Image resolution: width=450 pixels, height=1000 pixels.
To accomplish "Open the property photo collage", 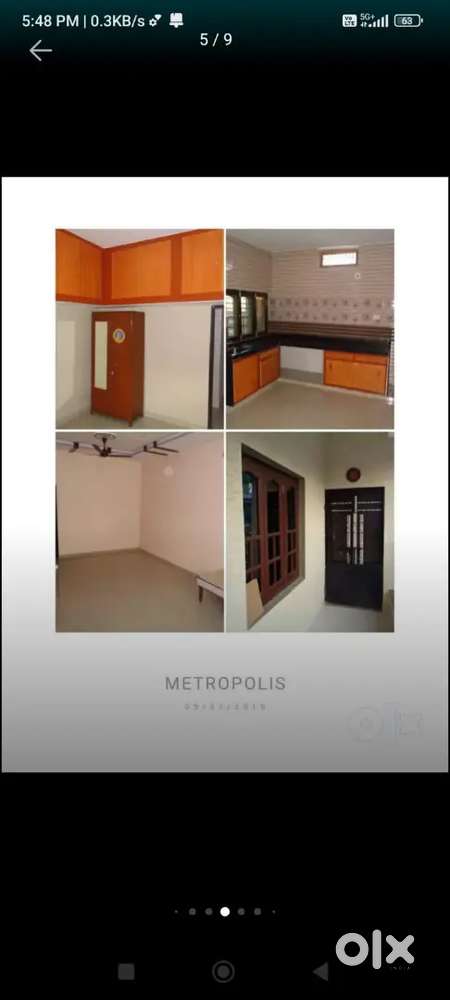I will tap(225, 474).
